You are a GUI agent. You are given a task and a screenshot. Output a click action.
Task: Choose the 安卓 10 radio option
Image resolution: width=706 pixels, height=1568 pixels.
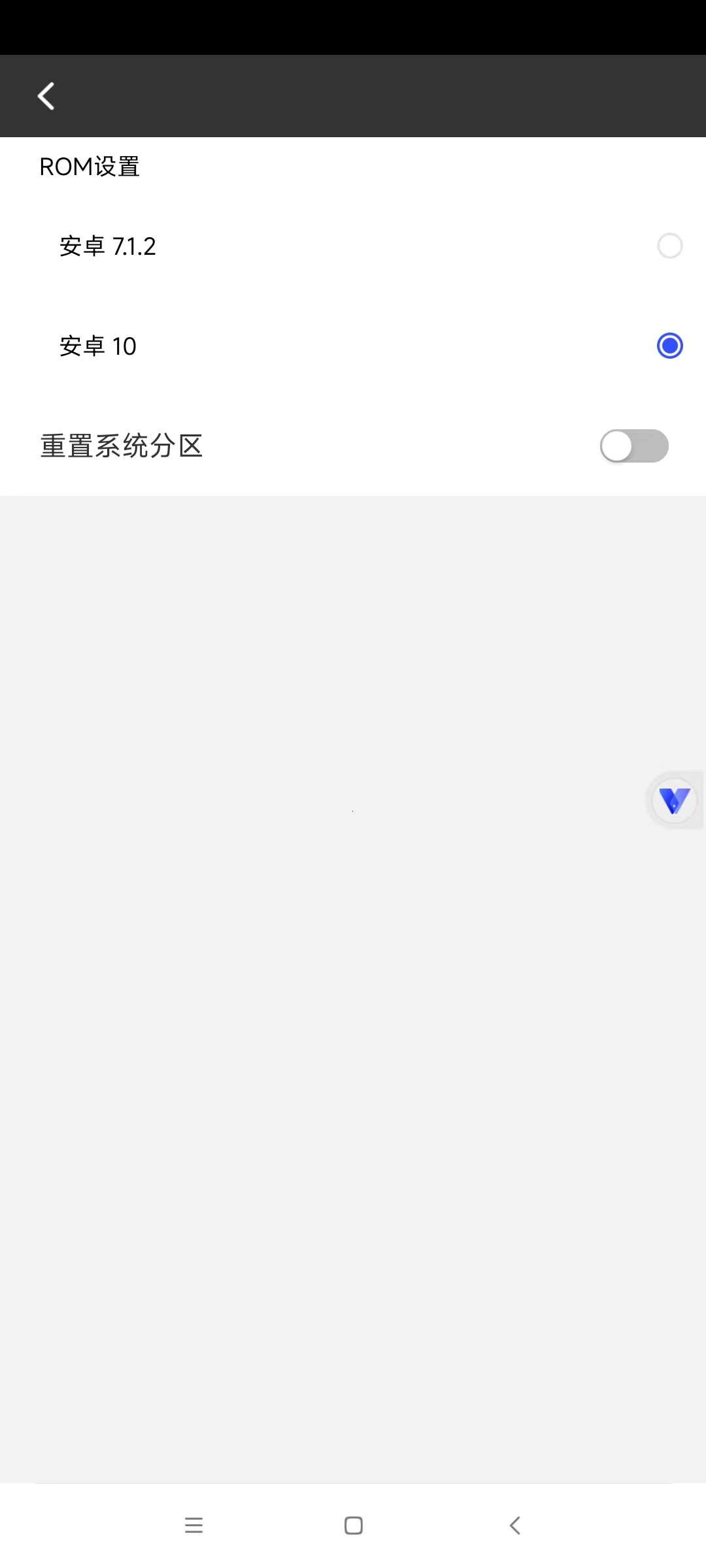[669, 346]
